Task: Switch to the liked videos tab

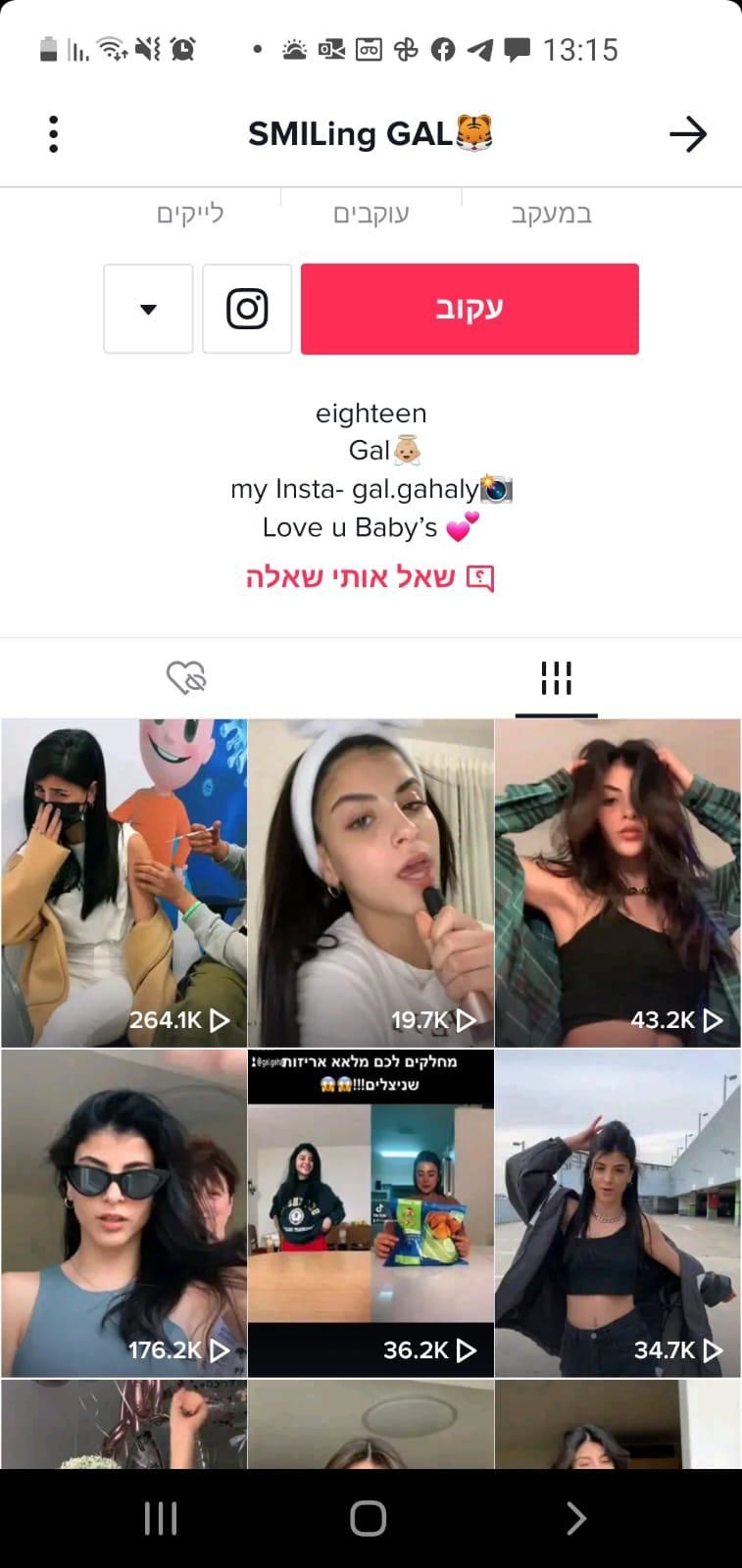Action: (185, 677)
